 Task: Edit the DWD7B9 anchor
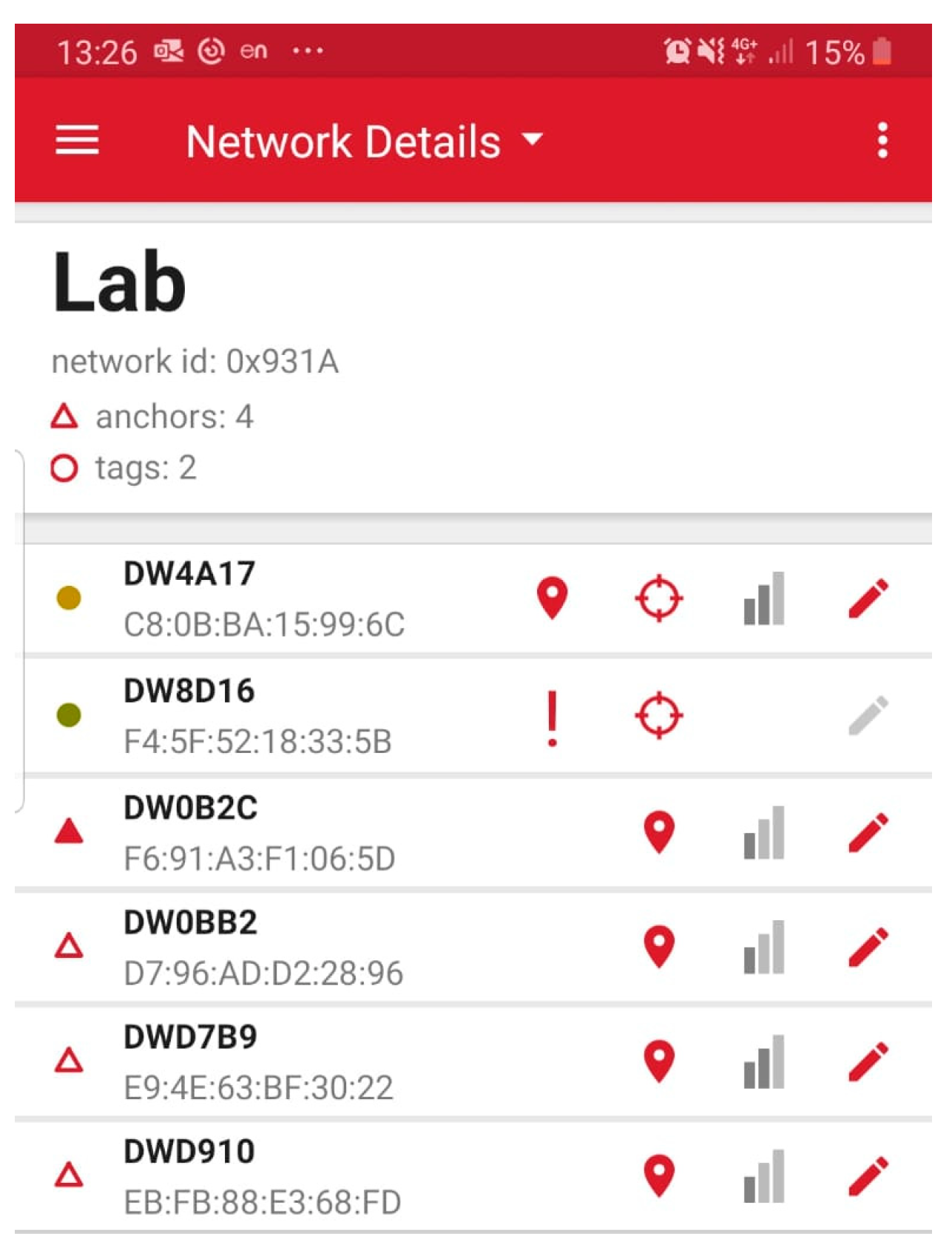click(868, 1061)
